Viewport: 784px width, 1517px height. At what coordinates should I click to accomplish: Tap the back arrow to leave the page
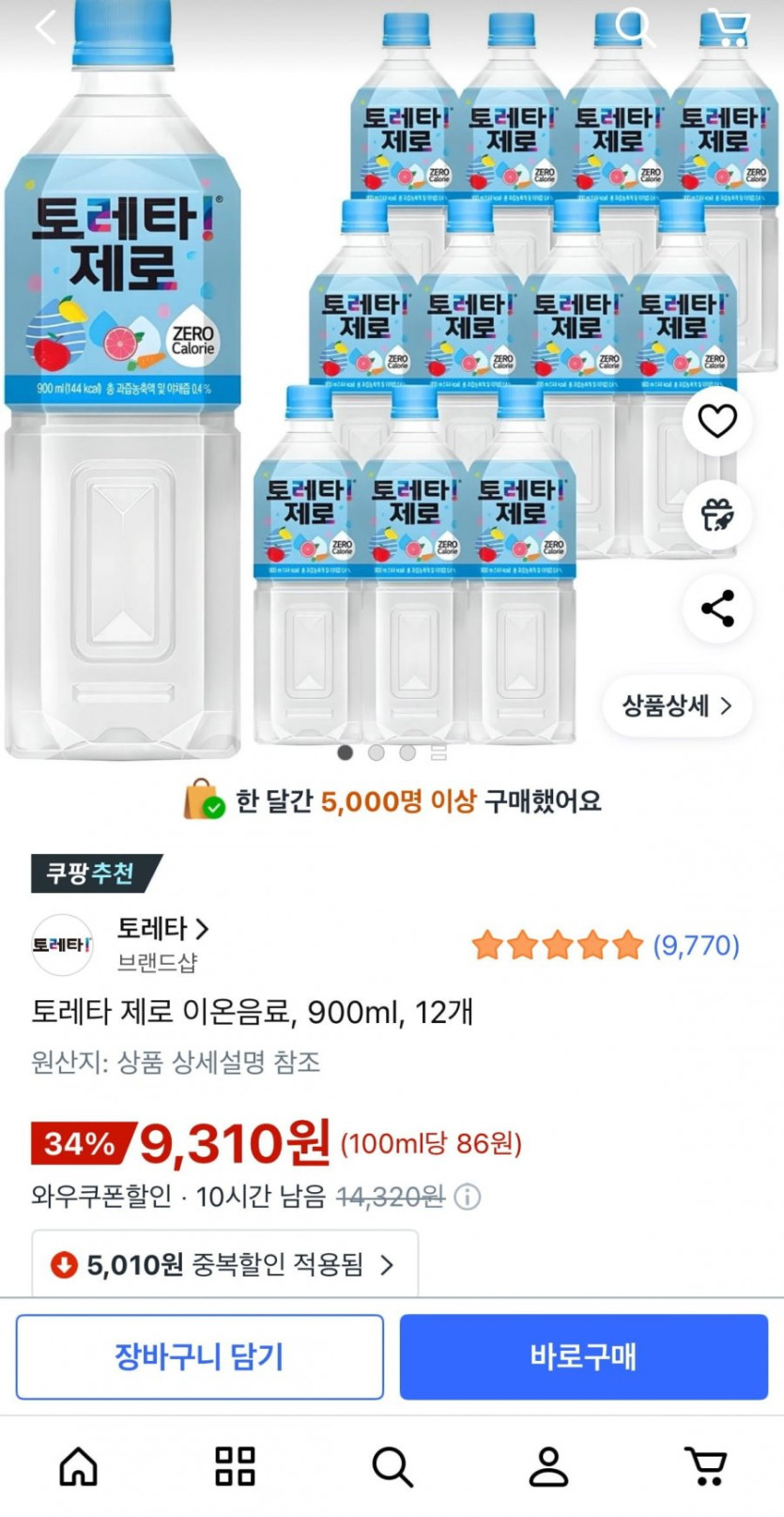tap(44, 28)
